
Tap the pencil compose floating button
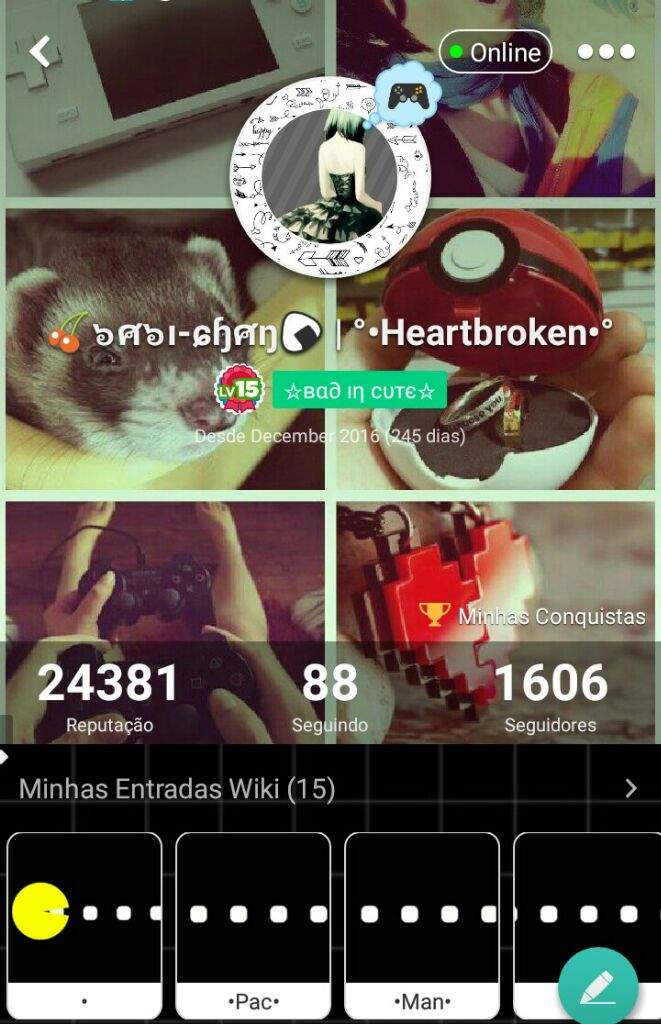pyautogui.click(x=598, y=987)
